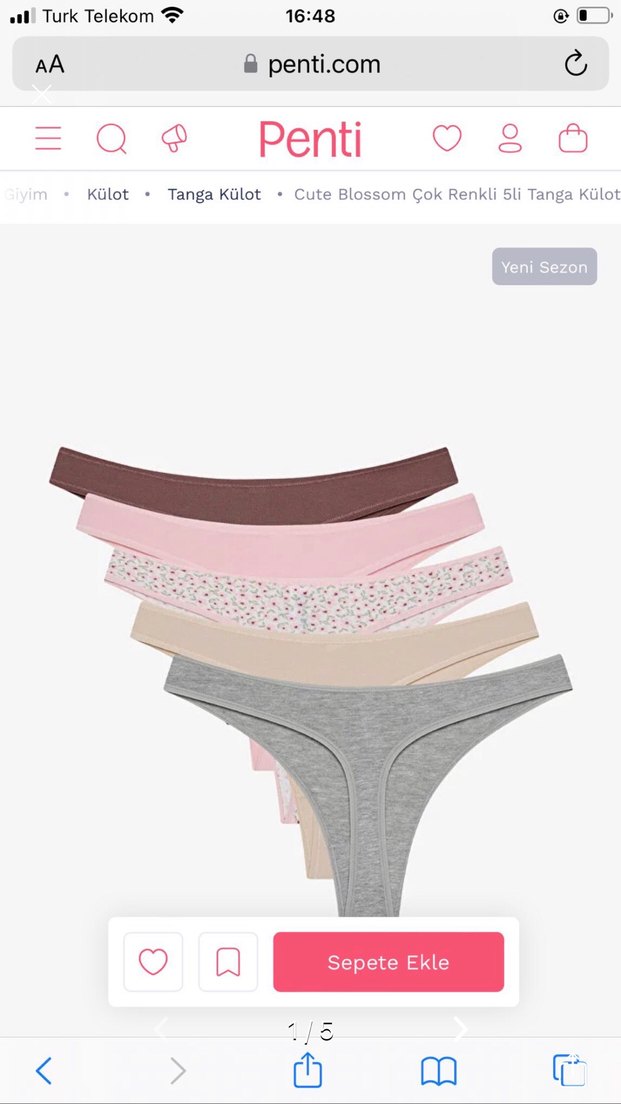
Task: Go to Tanga Külot breadcrumb category
Action: [x=214, y=194]
